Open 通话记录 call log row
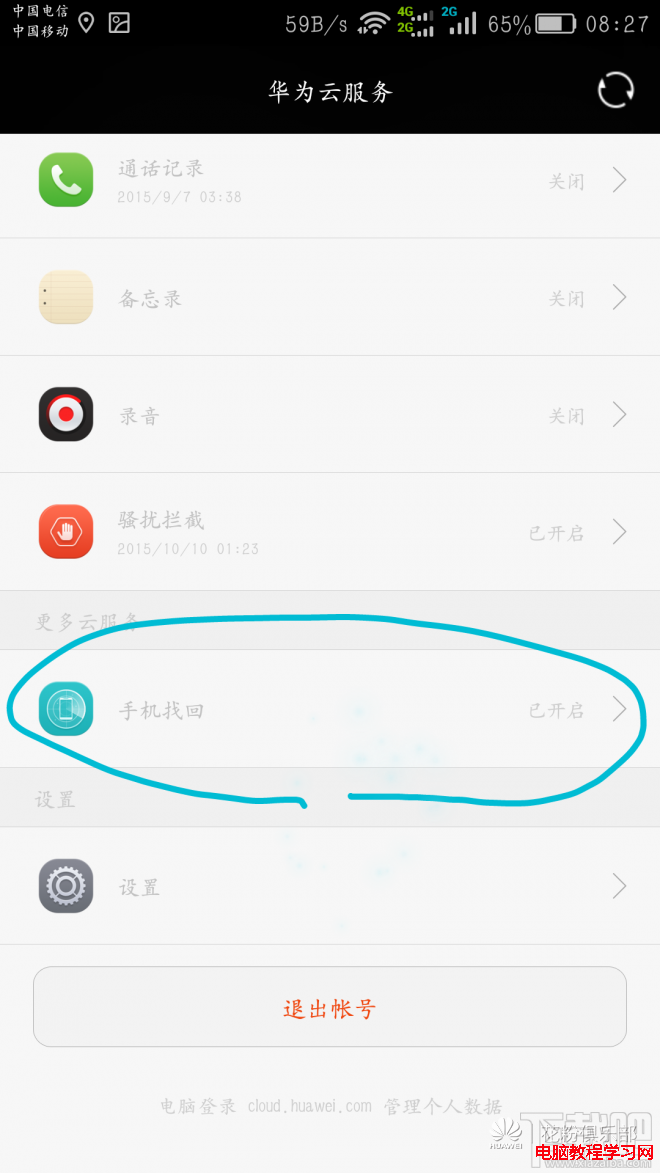The width and height of the screenshot is (660, 1173). coord(330,180)
